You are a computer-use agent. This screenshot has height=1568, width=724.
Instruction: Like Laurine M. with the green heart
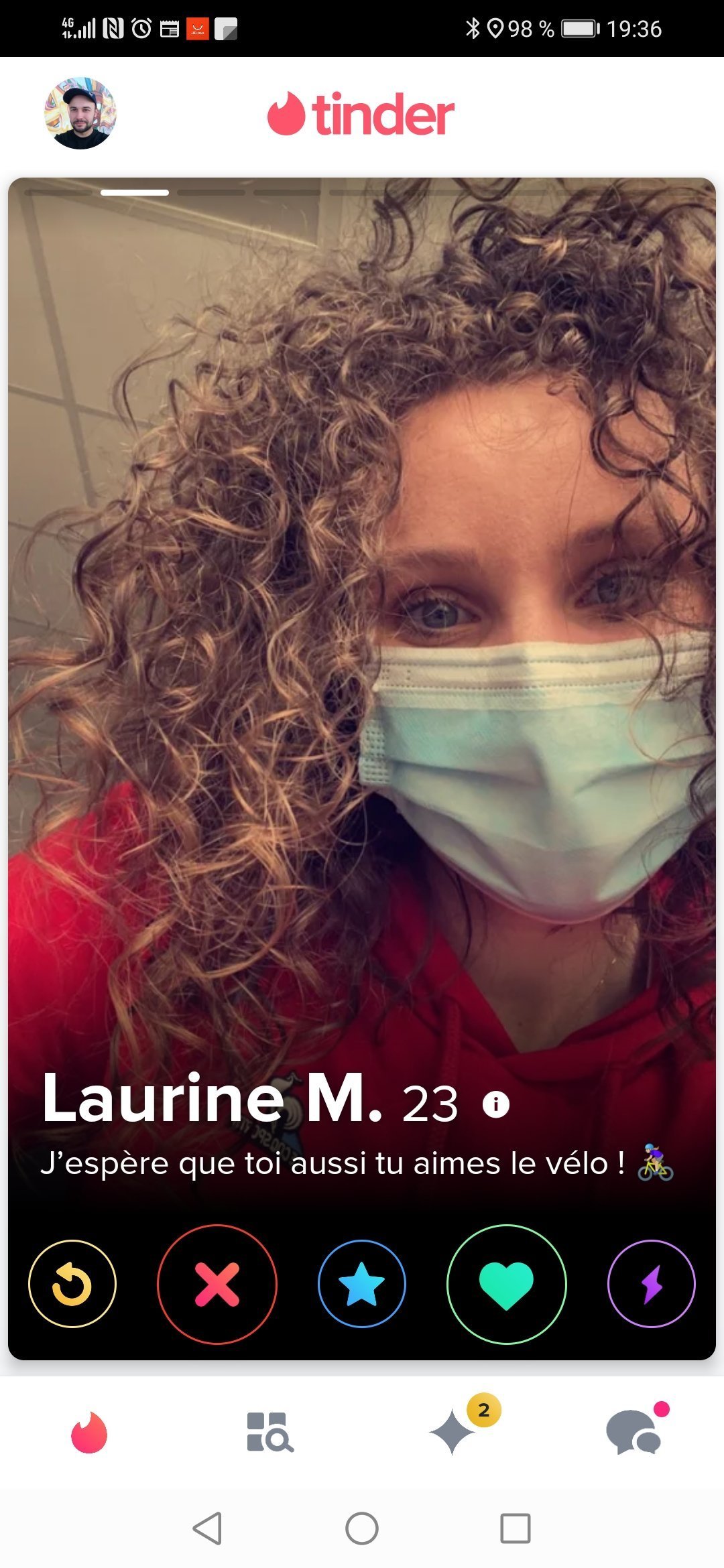pyautogui.click(x=506, y=1284)
